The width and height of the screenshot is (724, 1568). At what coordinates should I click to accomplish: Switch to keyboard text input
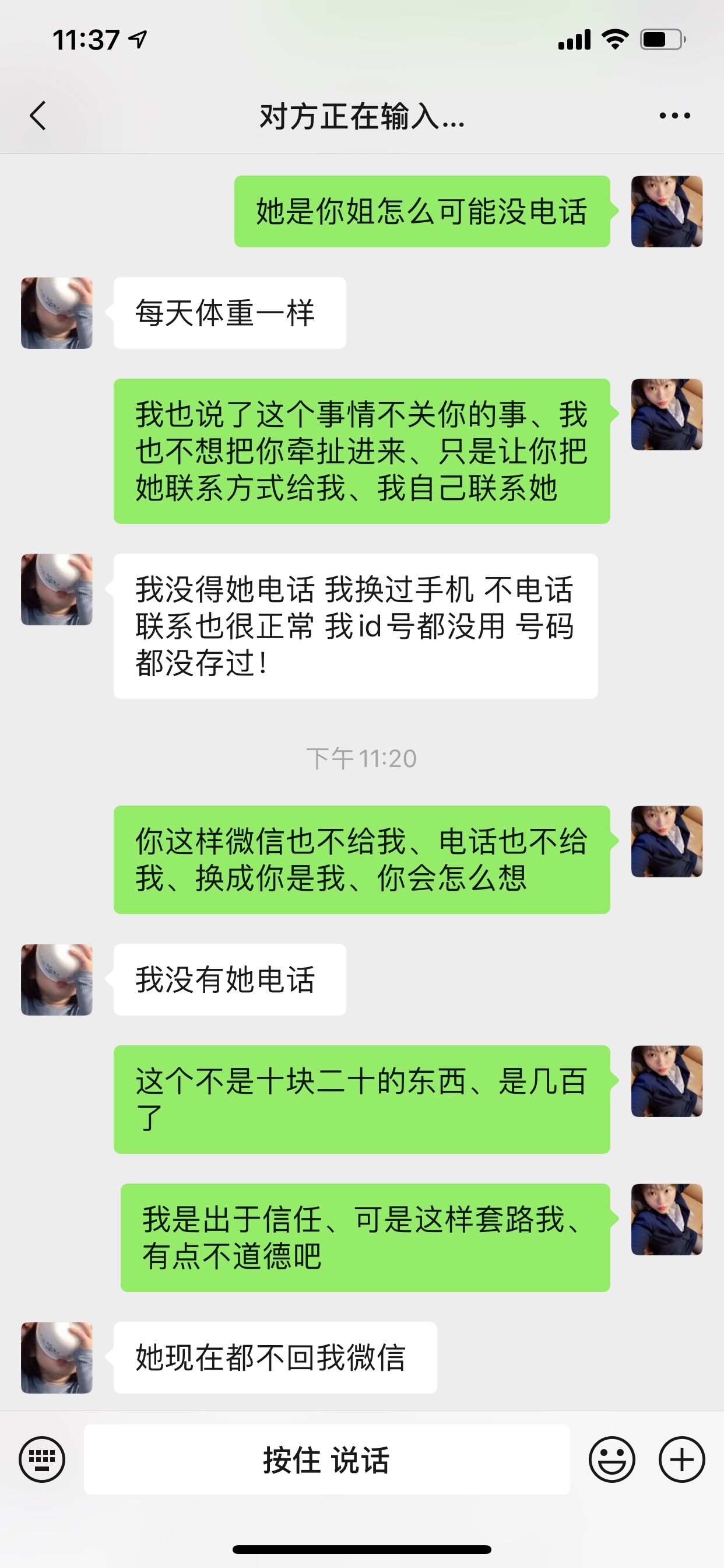(x=42, y=1459)
